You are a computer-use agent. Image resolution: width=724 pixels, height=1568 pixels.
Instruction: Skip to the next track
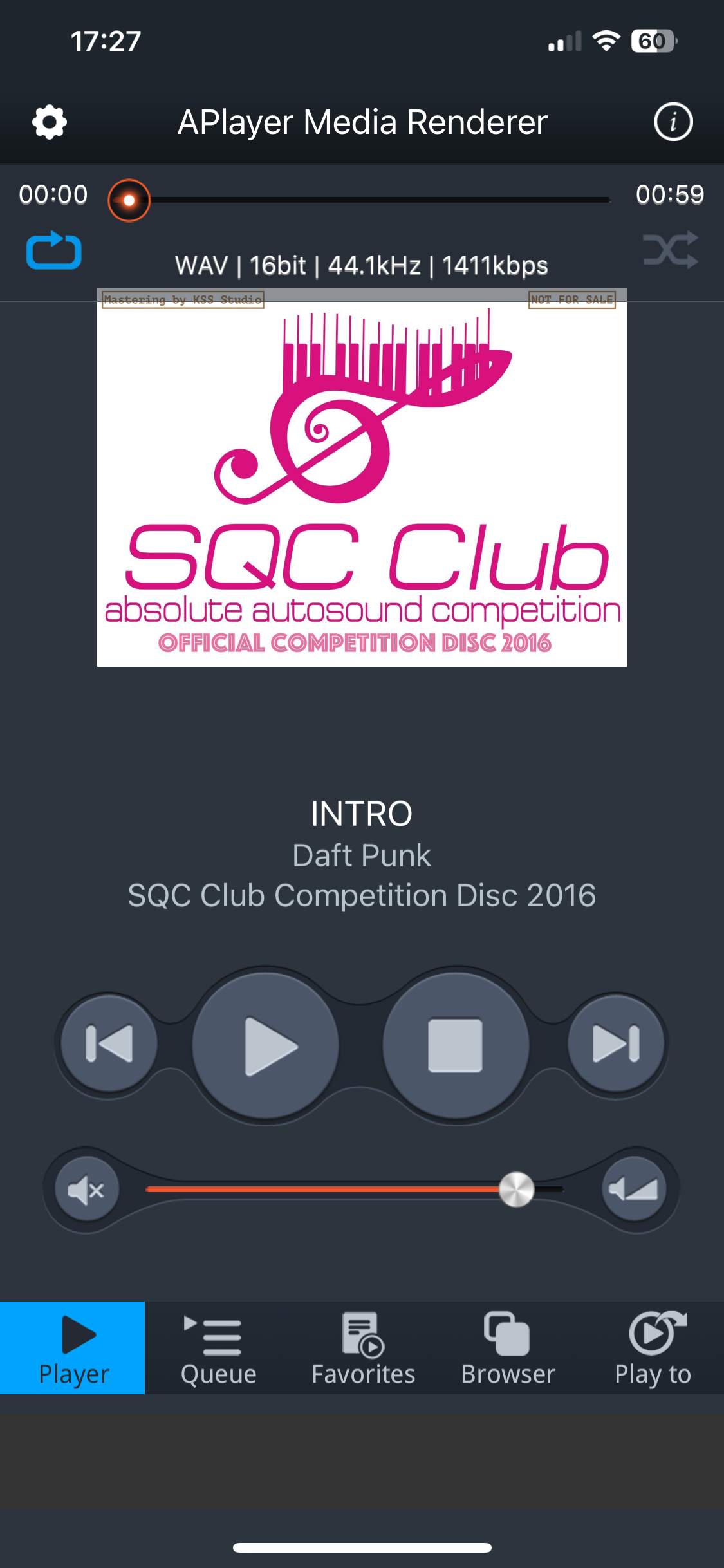pos(616,1043)
